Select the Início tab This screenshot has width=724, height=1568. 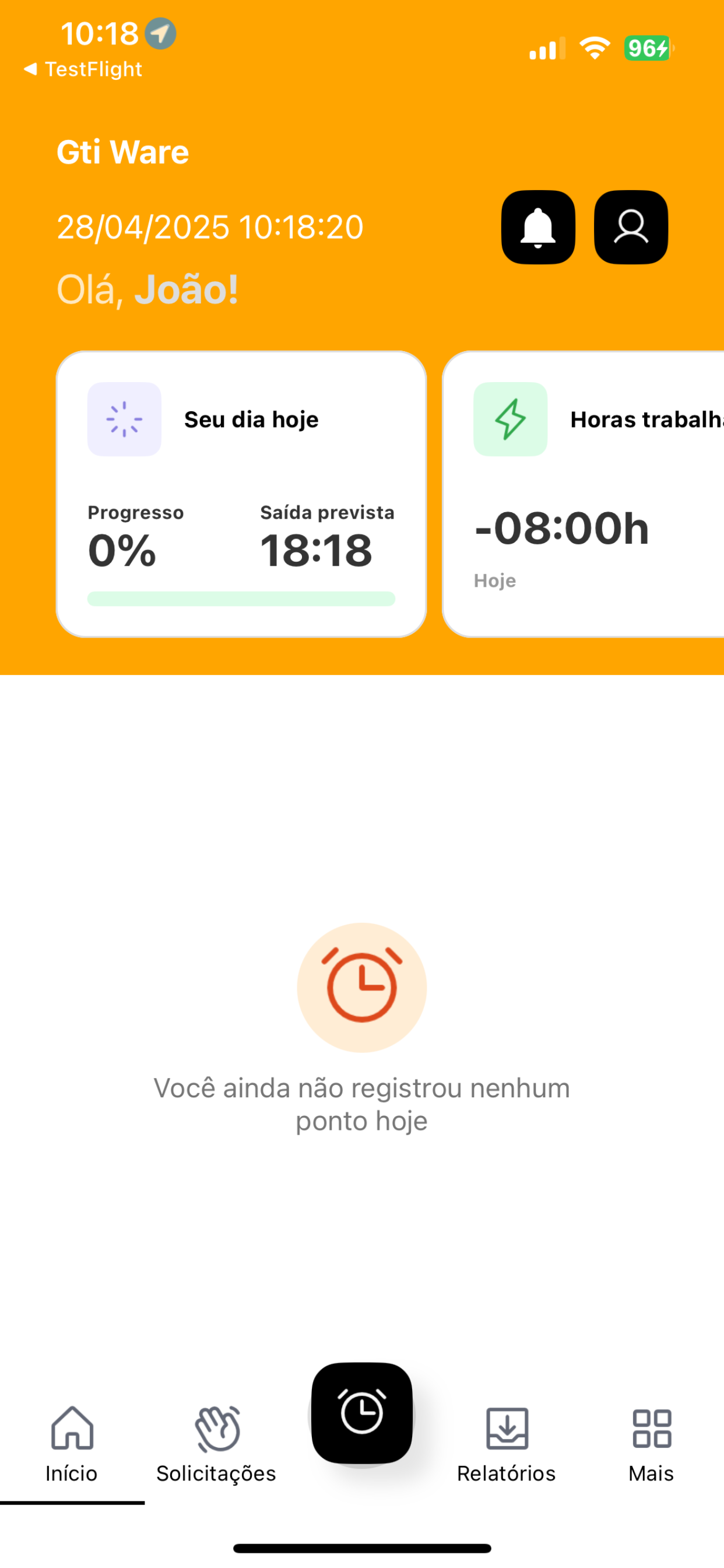(72, 1445)
